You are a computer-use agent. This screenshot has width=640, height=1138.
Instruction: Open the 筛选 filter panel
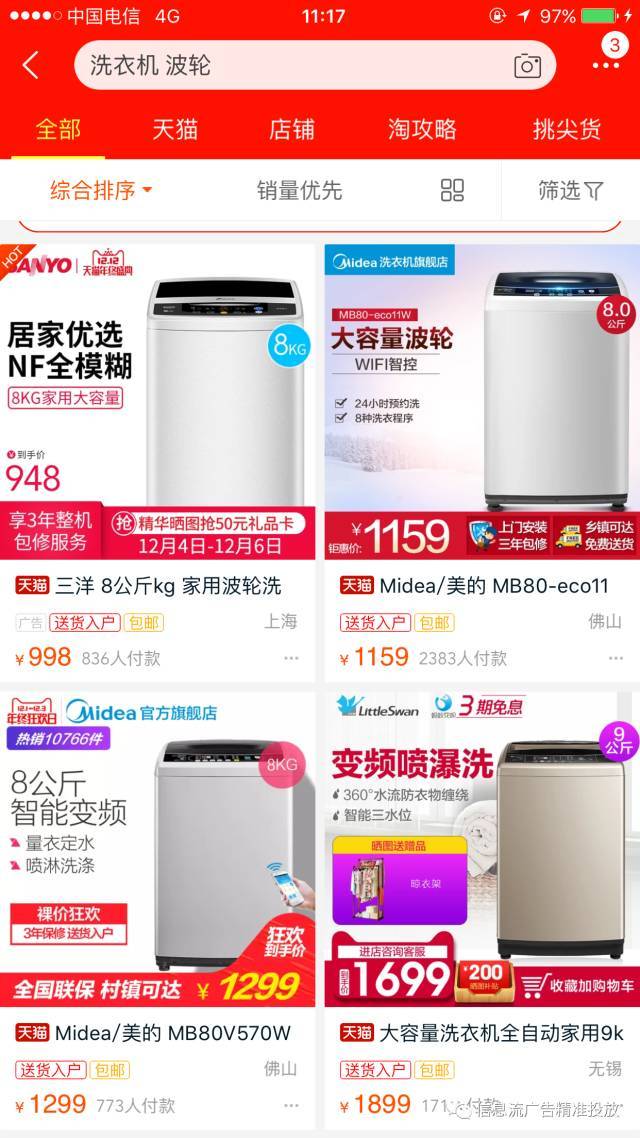click(571, 190)
